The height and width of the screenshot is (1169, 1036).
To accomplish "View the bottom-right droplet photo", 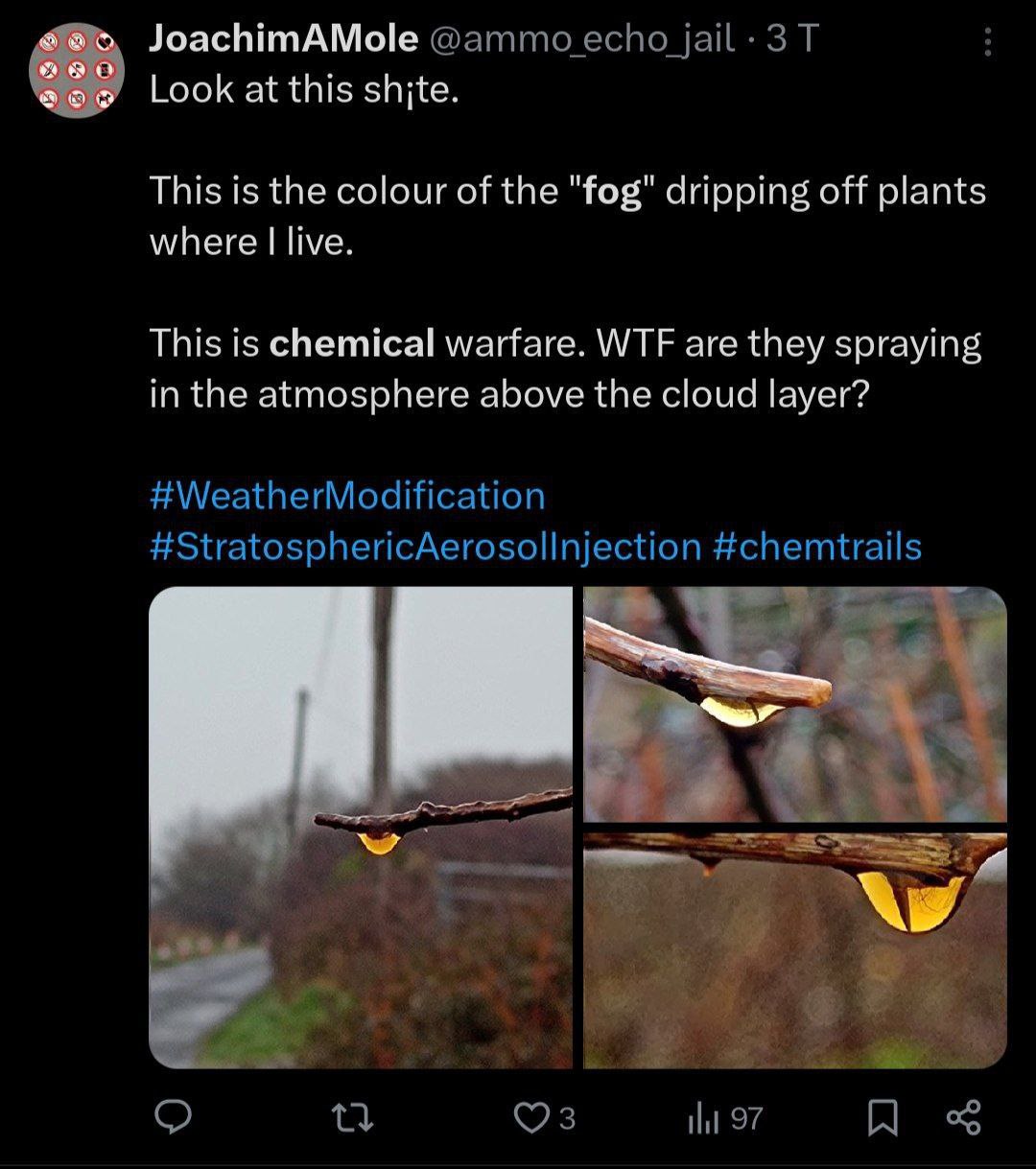I will 795,949.
